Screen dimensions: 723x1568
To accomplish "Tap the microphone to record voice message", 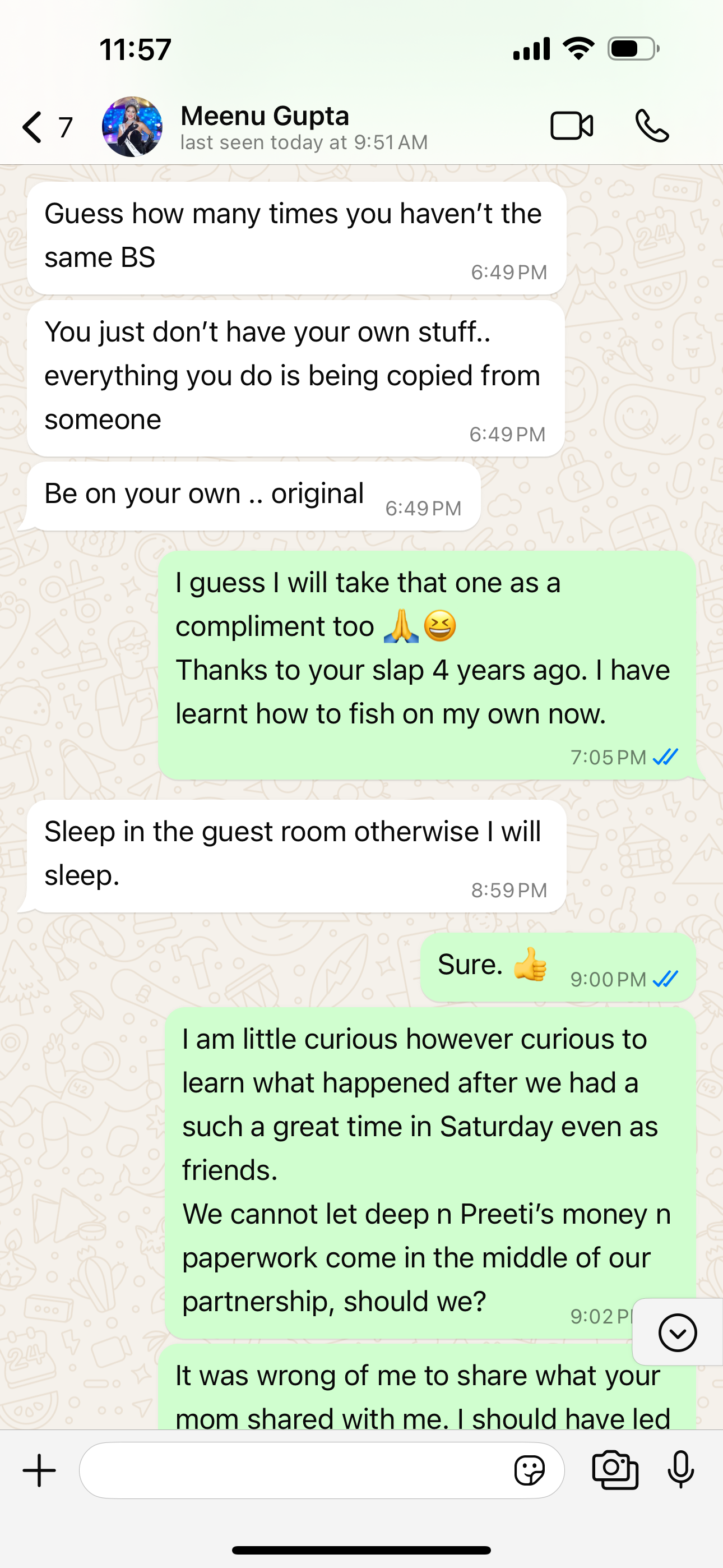I will click(680, 1470).
